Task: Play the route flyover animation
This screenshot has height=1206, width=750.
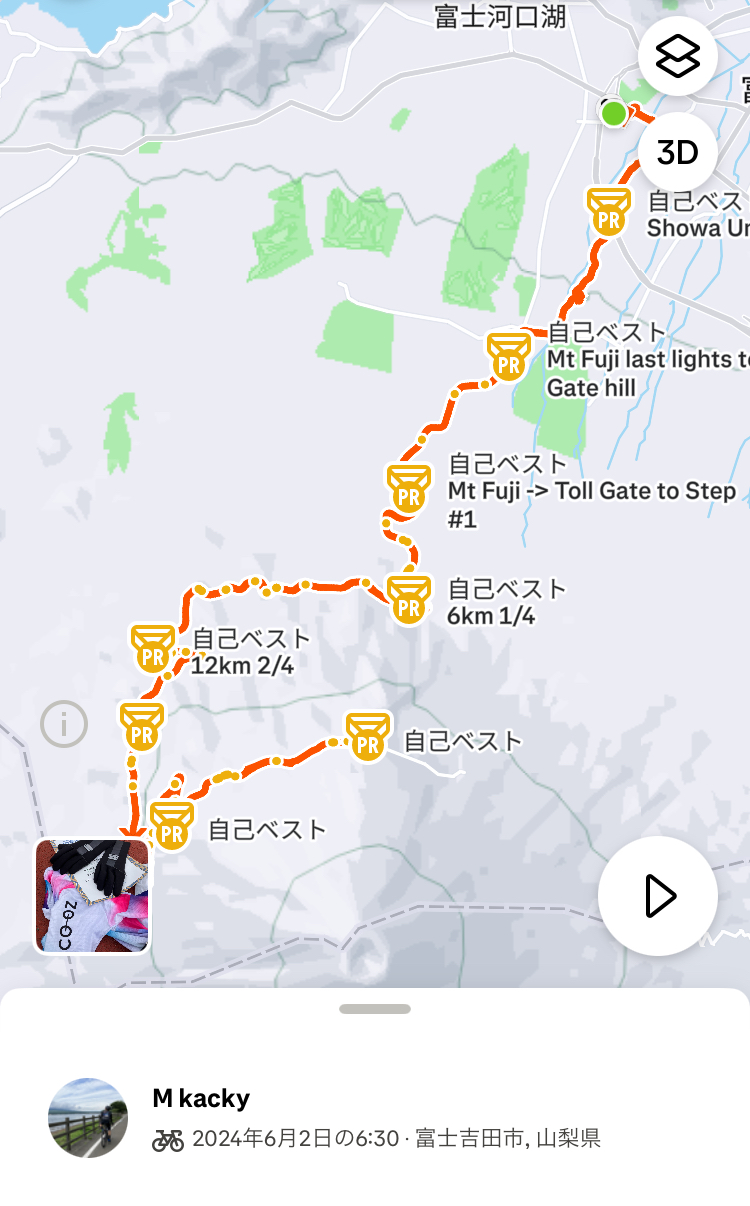Action: click(658, 896)
